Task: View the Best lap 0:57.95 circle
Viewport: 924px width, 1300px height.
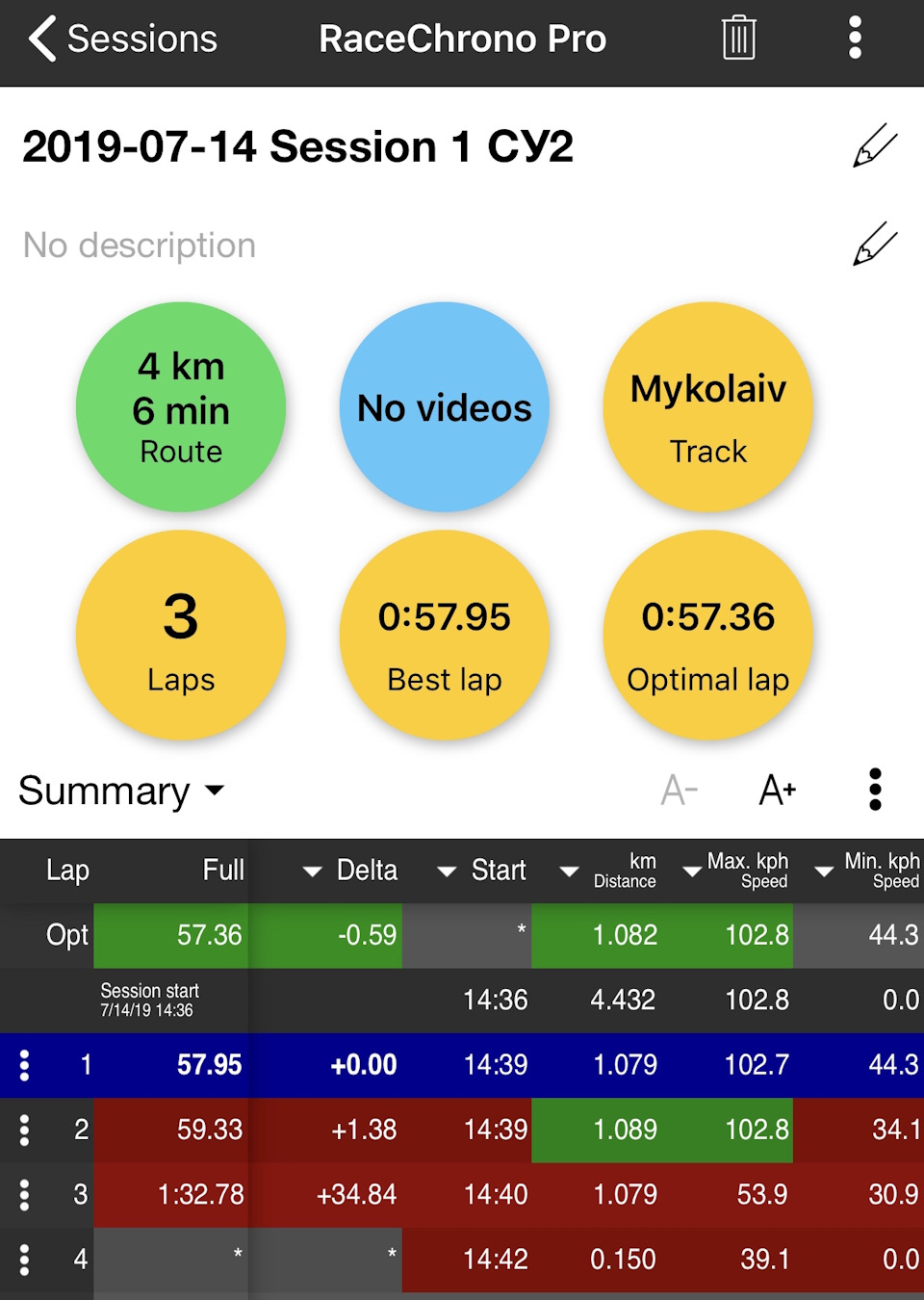Action: coord(445,636)
